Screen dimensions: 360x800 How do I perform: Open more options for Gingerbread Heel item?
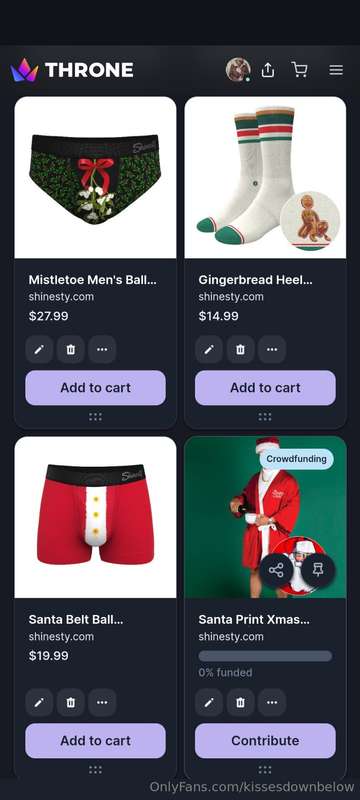272,349
